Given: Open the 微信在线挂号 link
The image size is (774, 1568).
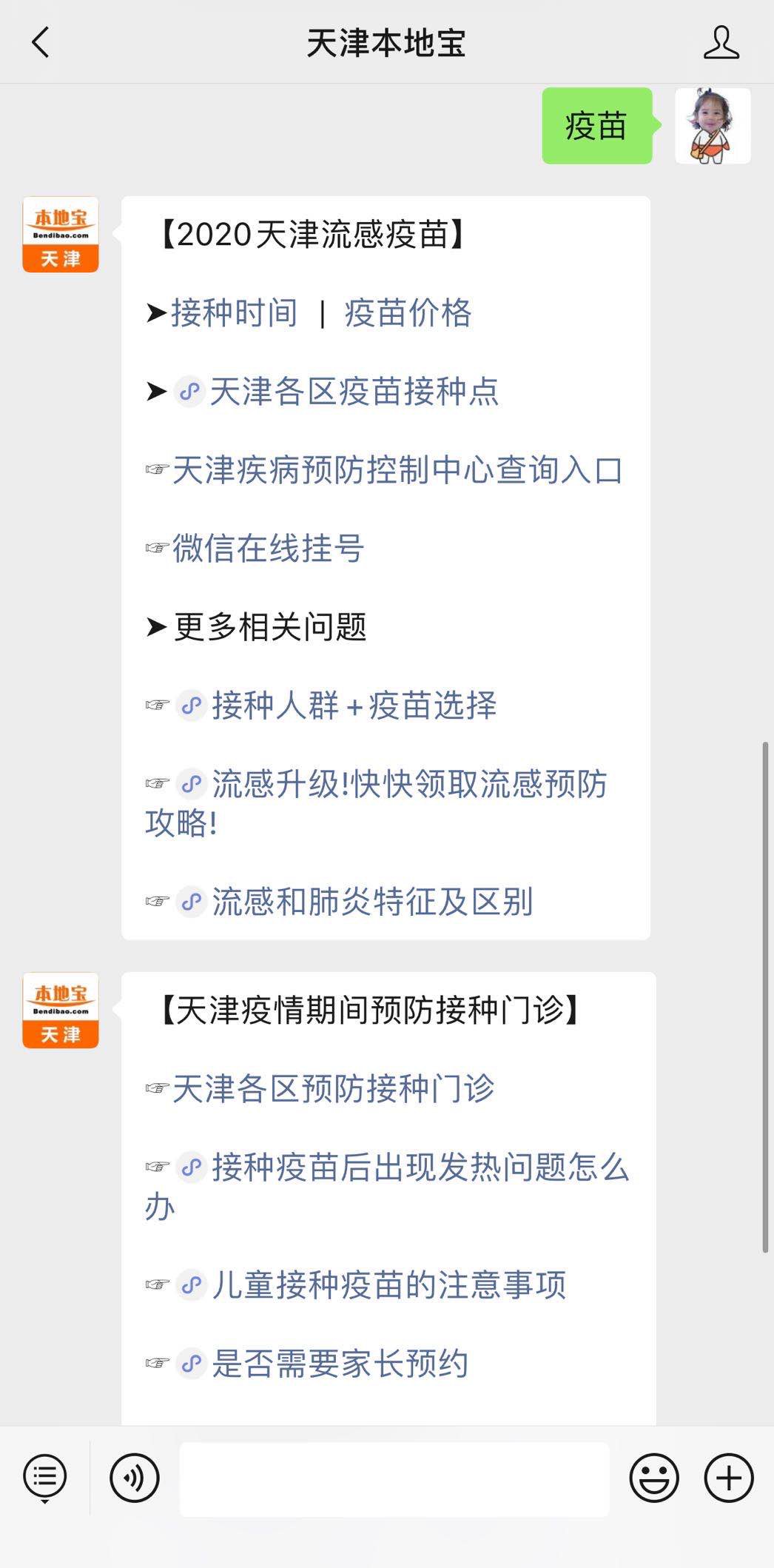Looking at the screenshot, I should click(x=268, y=549).
